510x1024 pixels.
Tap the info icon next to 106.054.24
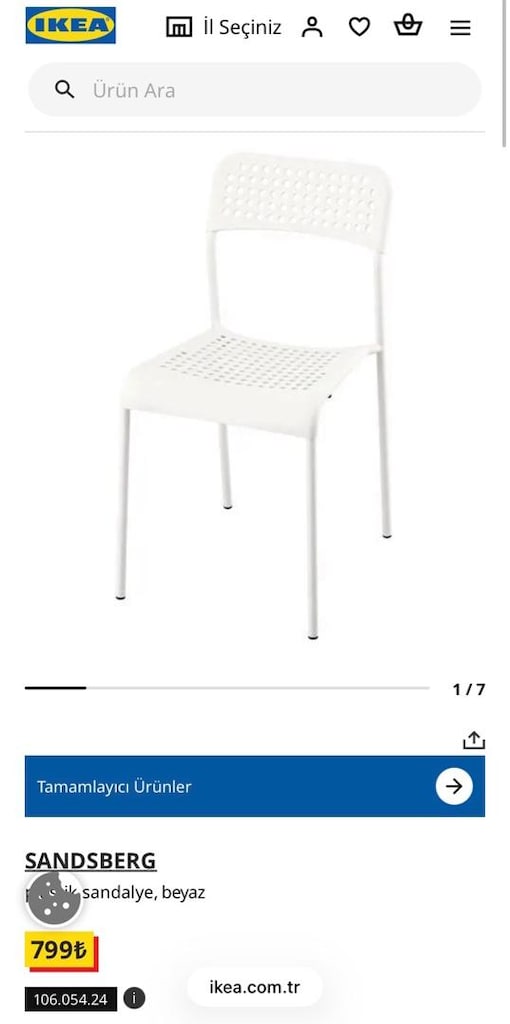pos(135,998)
